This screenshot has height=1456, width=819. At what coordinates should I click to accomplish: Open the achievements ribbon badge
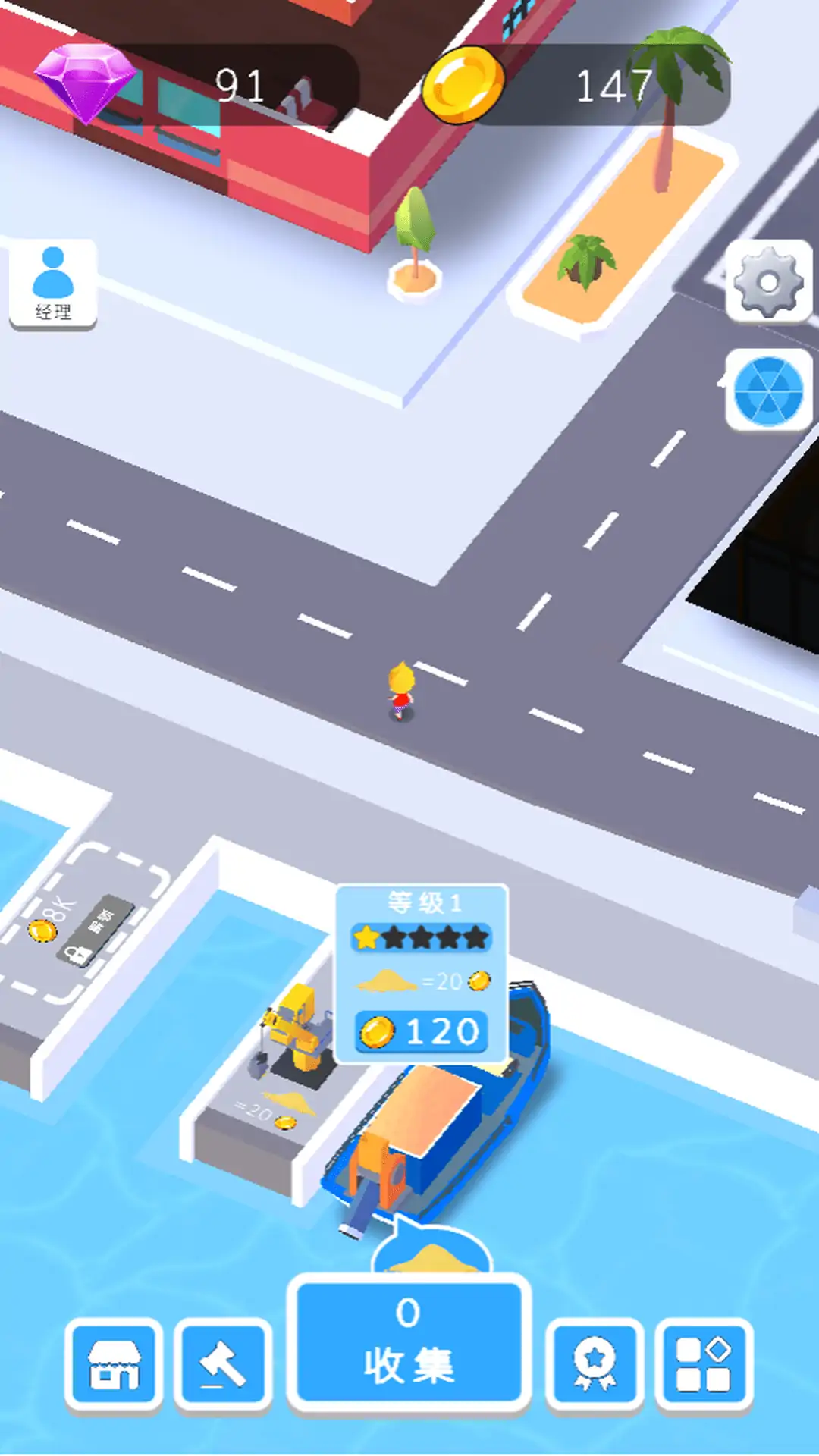595,1364
